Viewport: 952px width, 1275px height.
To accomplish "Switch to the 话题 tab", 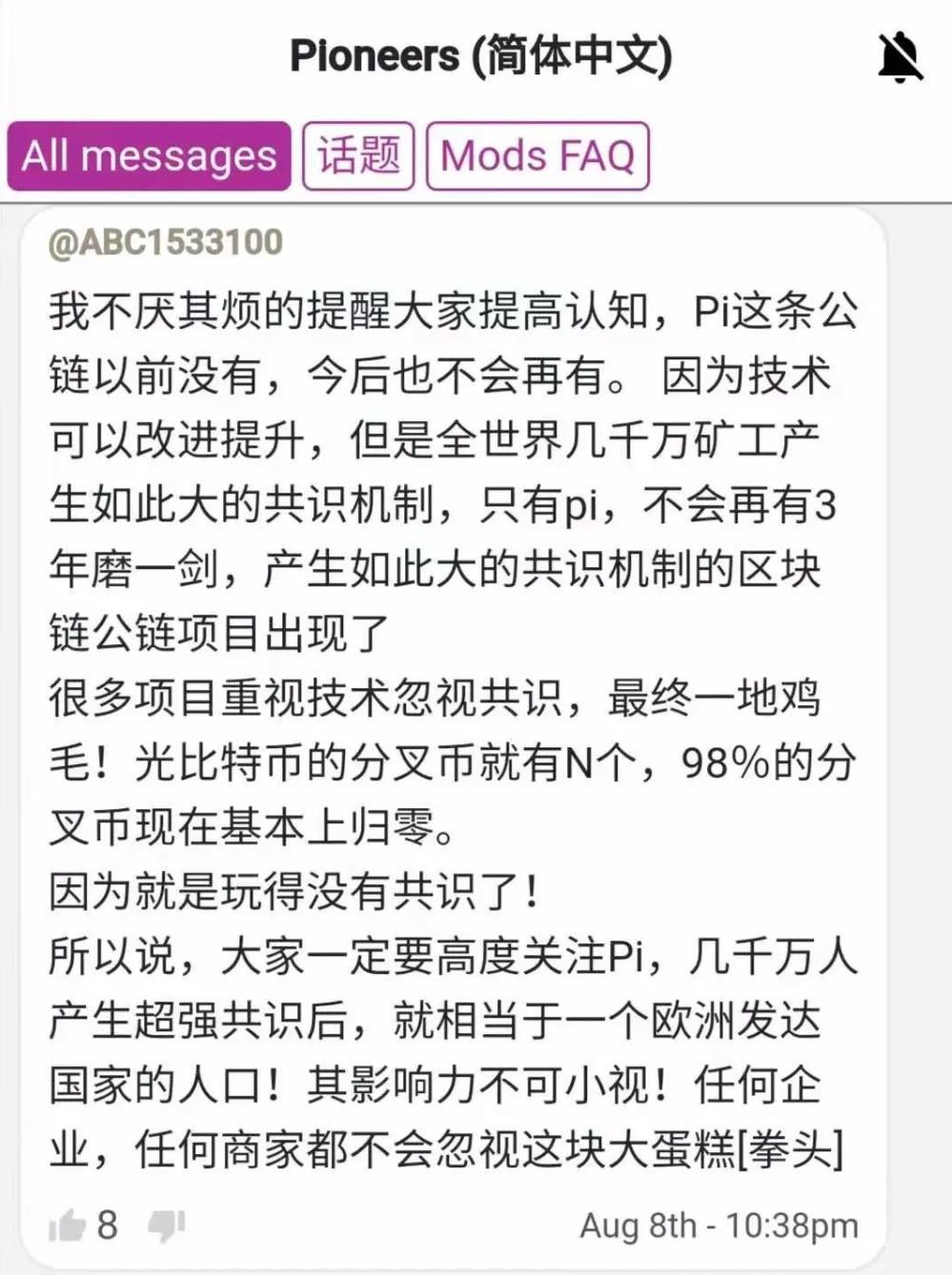I will 358,156.
